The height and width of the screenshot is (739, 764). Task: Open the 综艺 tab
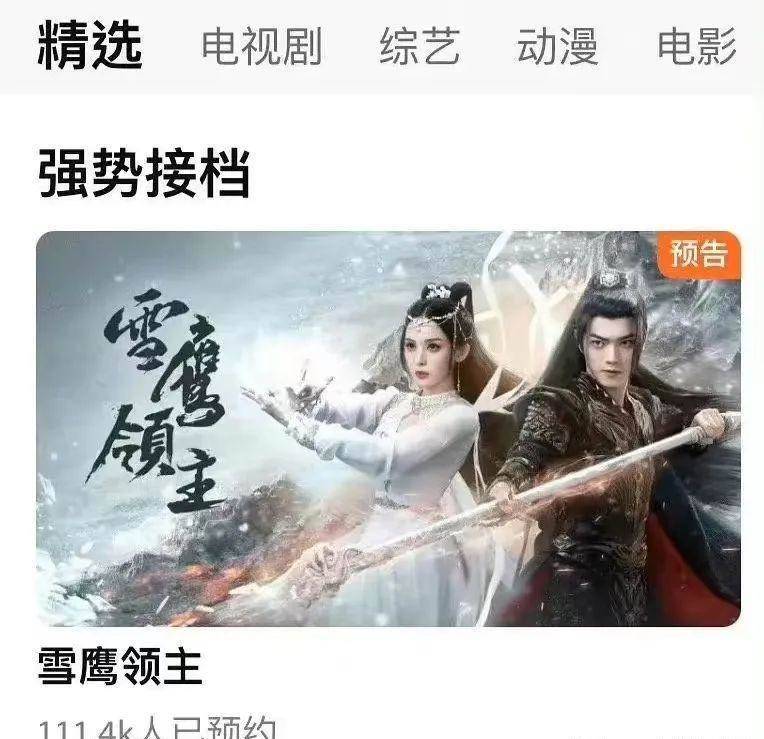(x=419, y=47)
